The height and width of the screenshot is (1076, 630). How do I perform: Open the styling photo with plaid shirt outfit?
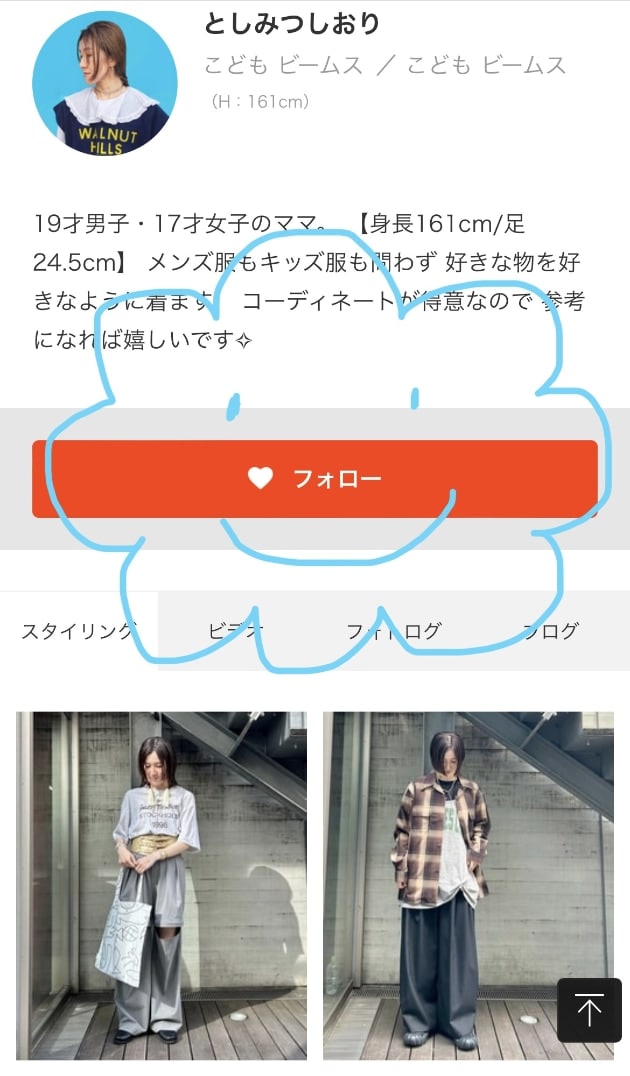468,885
